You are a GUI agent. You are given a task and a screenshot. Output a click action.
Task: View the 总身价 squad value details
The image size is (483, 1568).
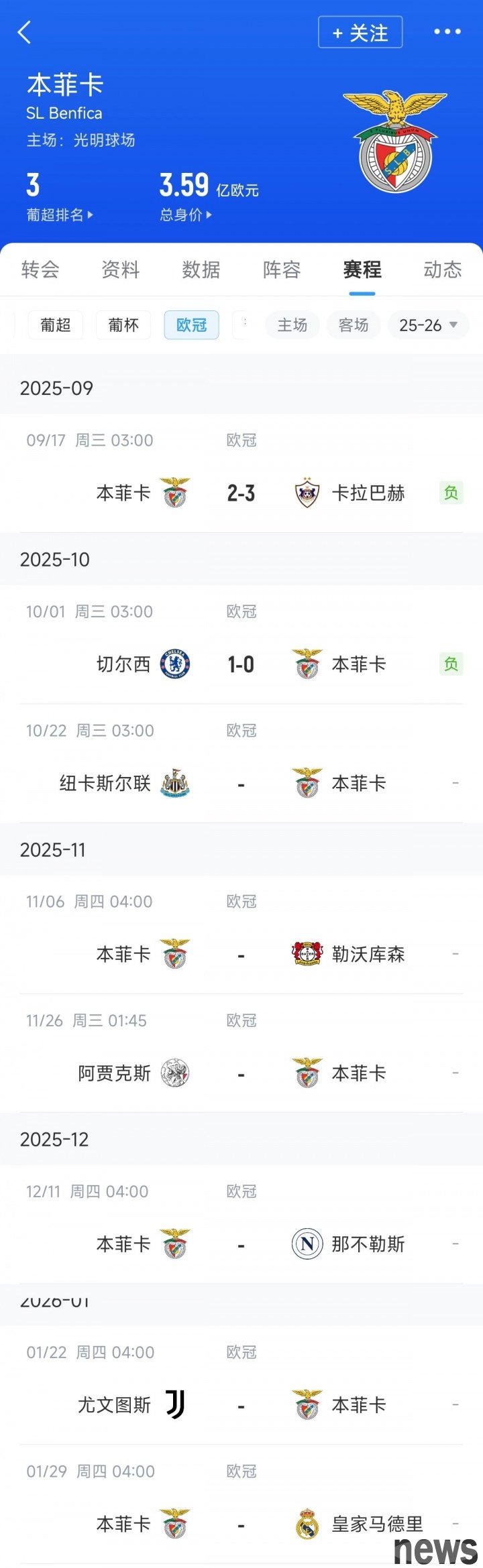pos(185,215)
